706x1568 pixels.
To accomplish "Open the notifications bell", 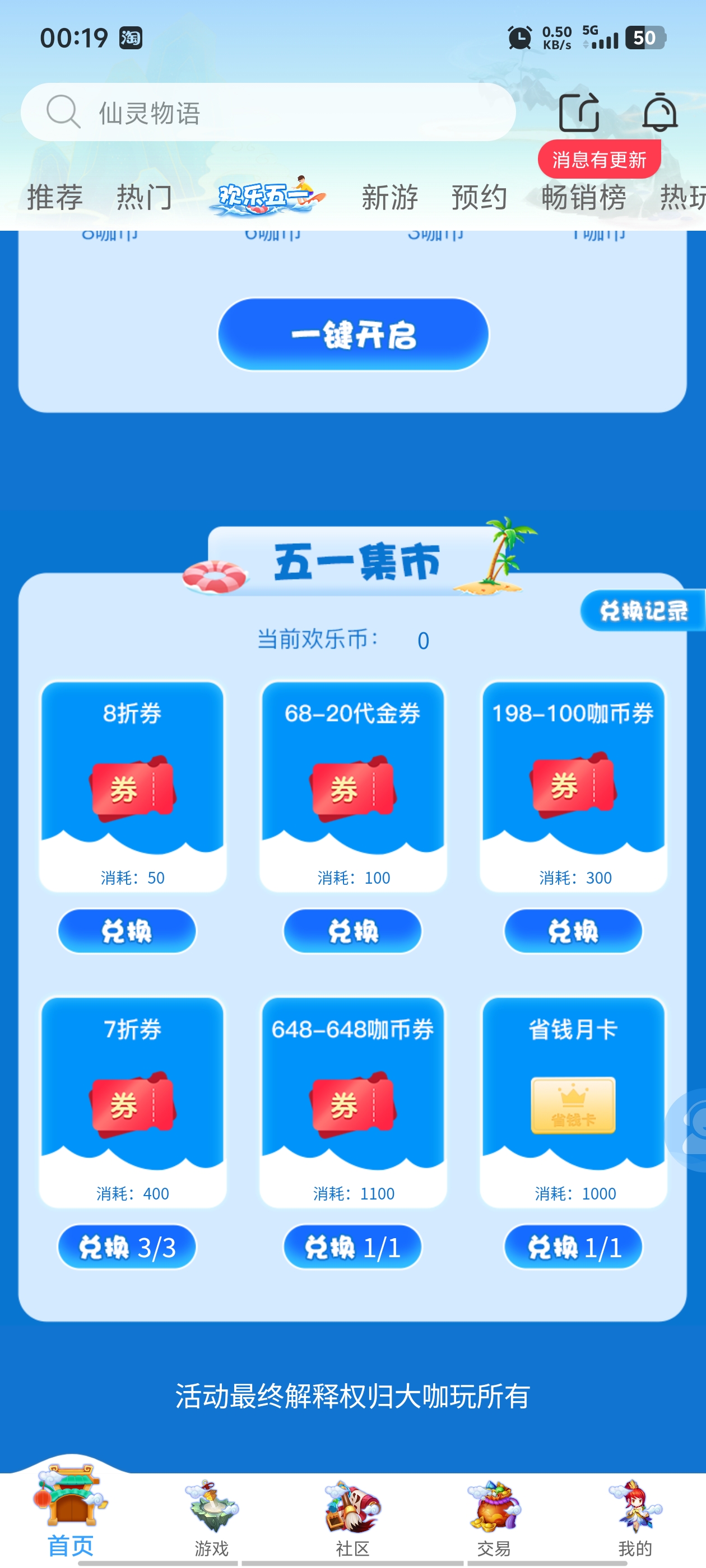I will [659, 113].
